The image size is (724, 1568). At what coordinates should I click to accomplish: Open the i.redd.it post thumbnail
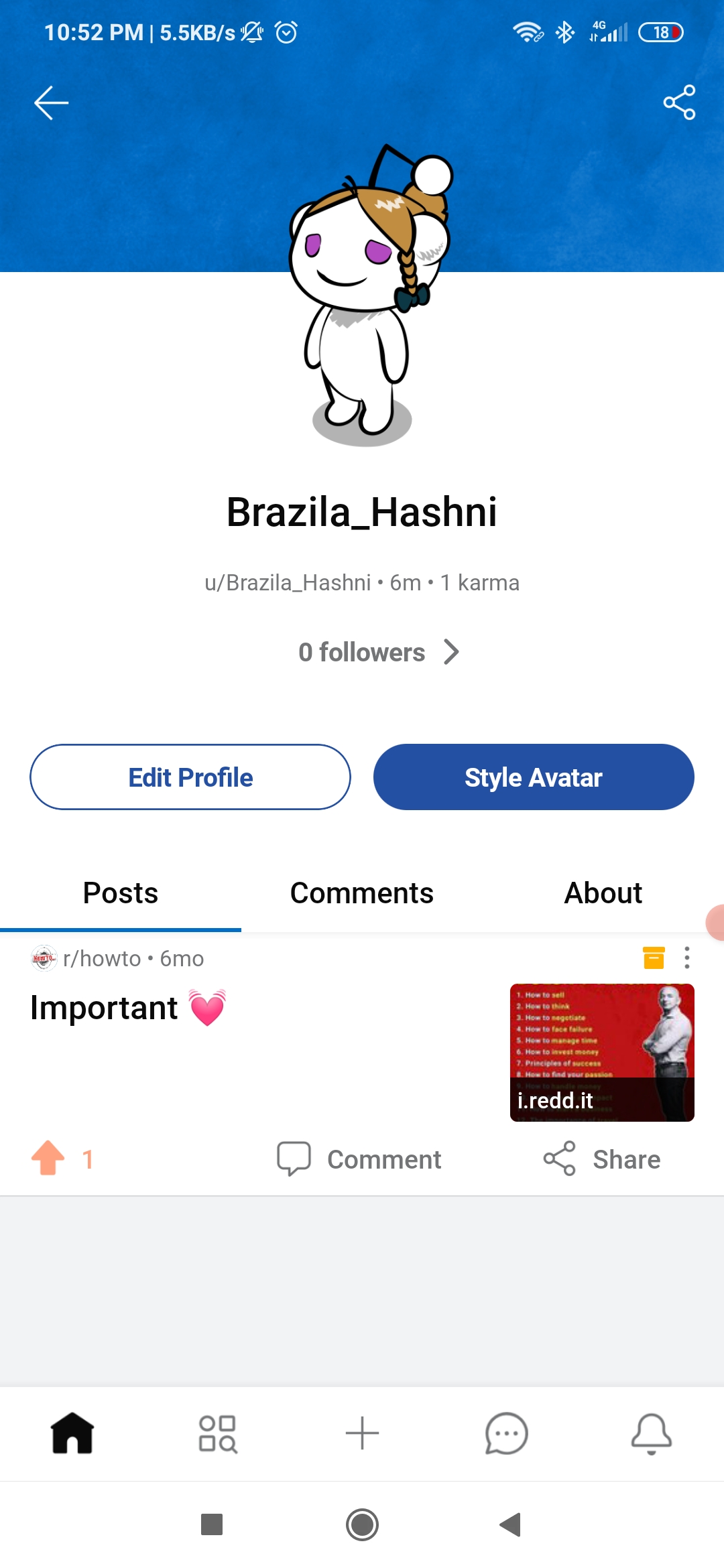click(x=601, y=1052)
